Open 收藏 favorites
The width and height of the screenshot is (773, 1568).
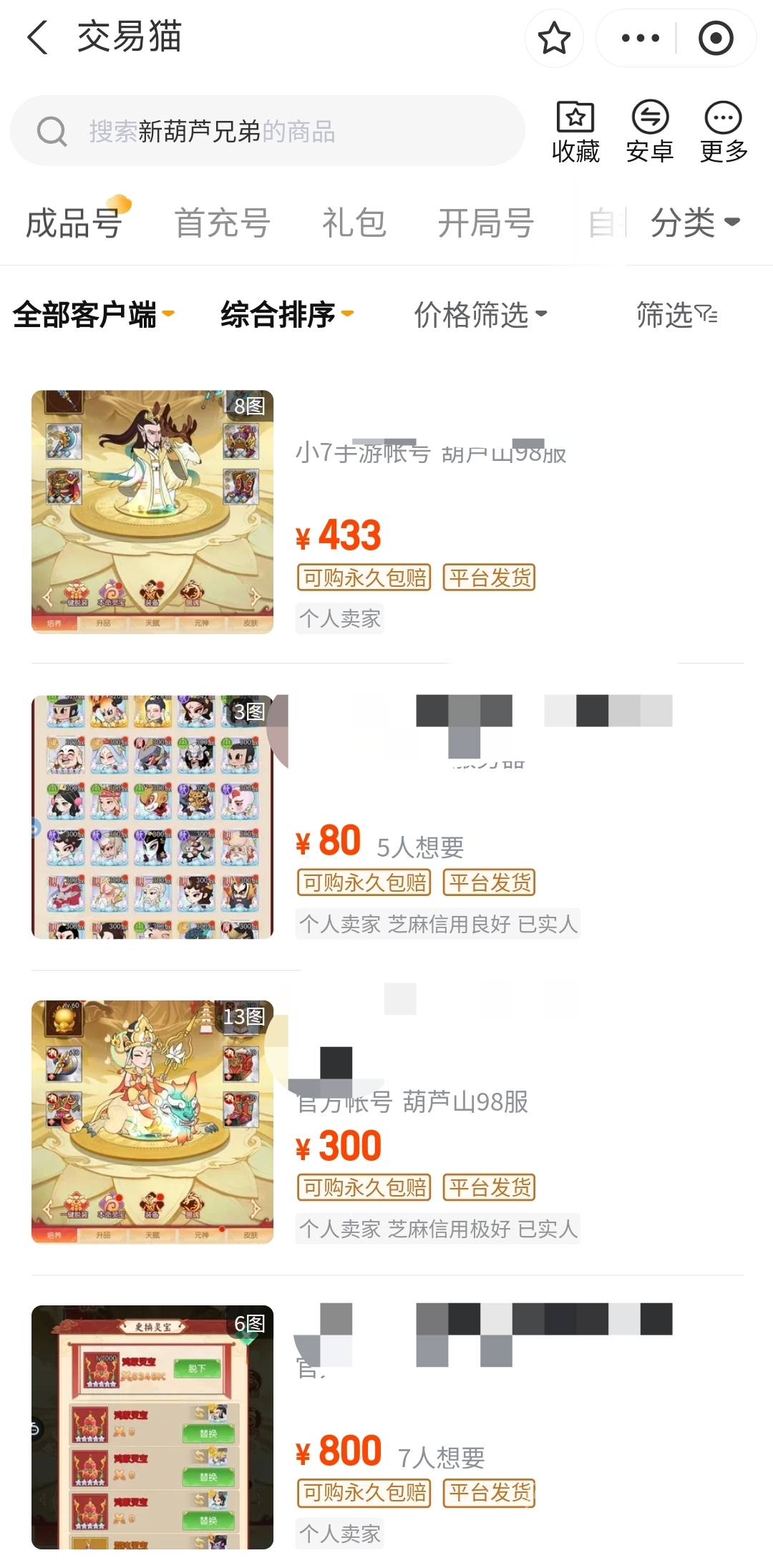click(x=575, y=132)
